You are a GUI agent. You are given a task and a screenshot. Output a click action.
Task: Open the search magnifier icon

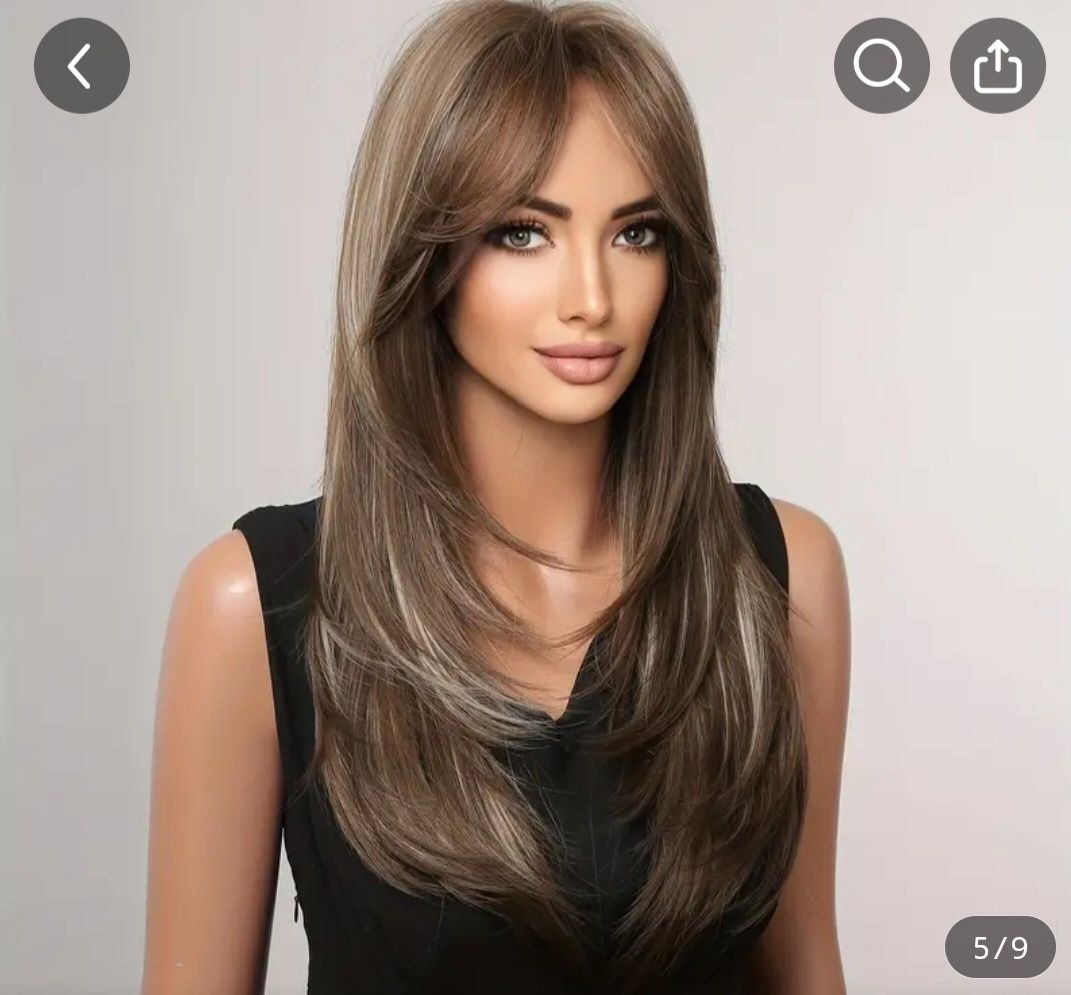881,66
